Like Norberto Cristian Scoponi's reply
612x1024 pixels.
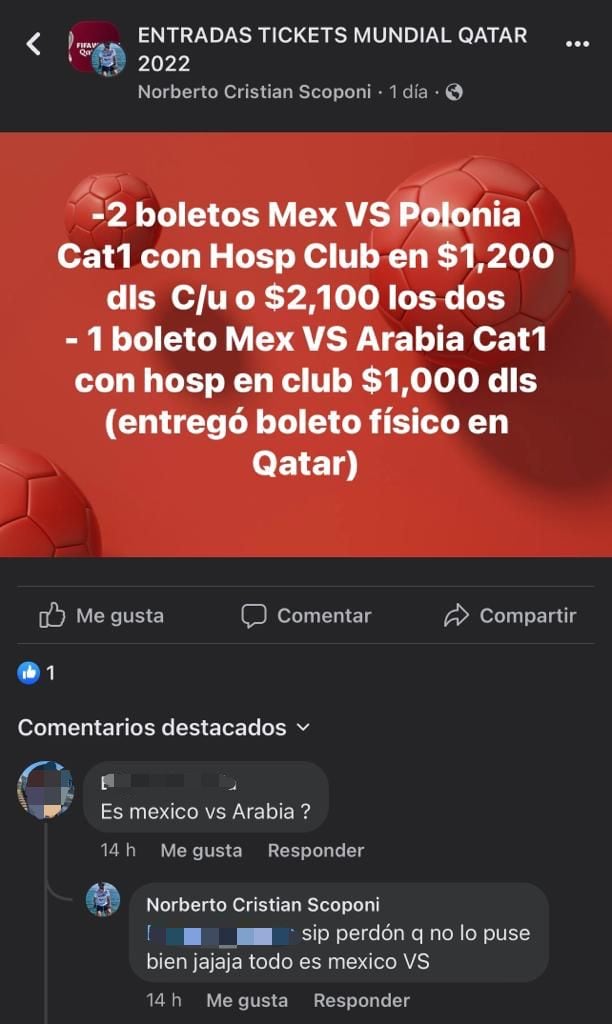(x=247, y=1000)
